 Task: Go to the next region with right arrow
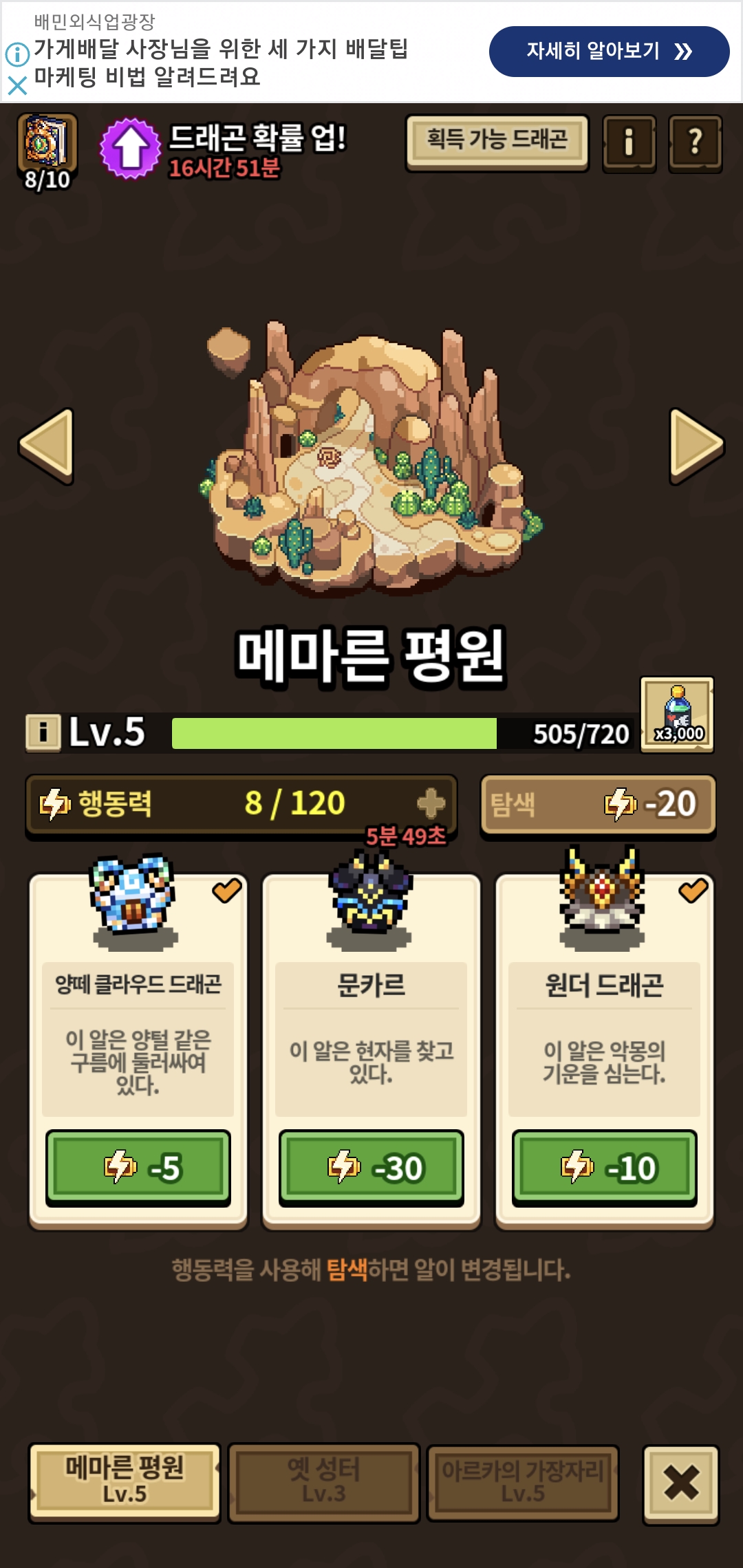(696, 446)
